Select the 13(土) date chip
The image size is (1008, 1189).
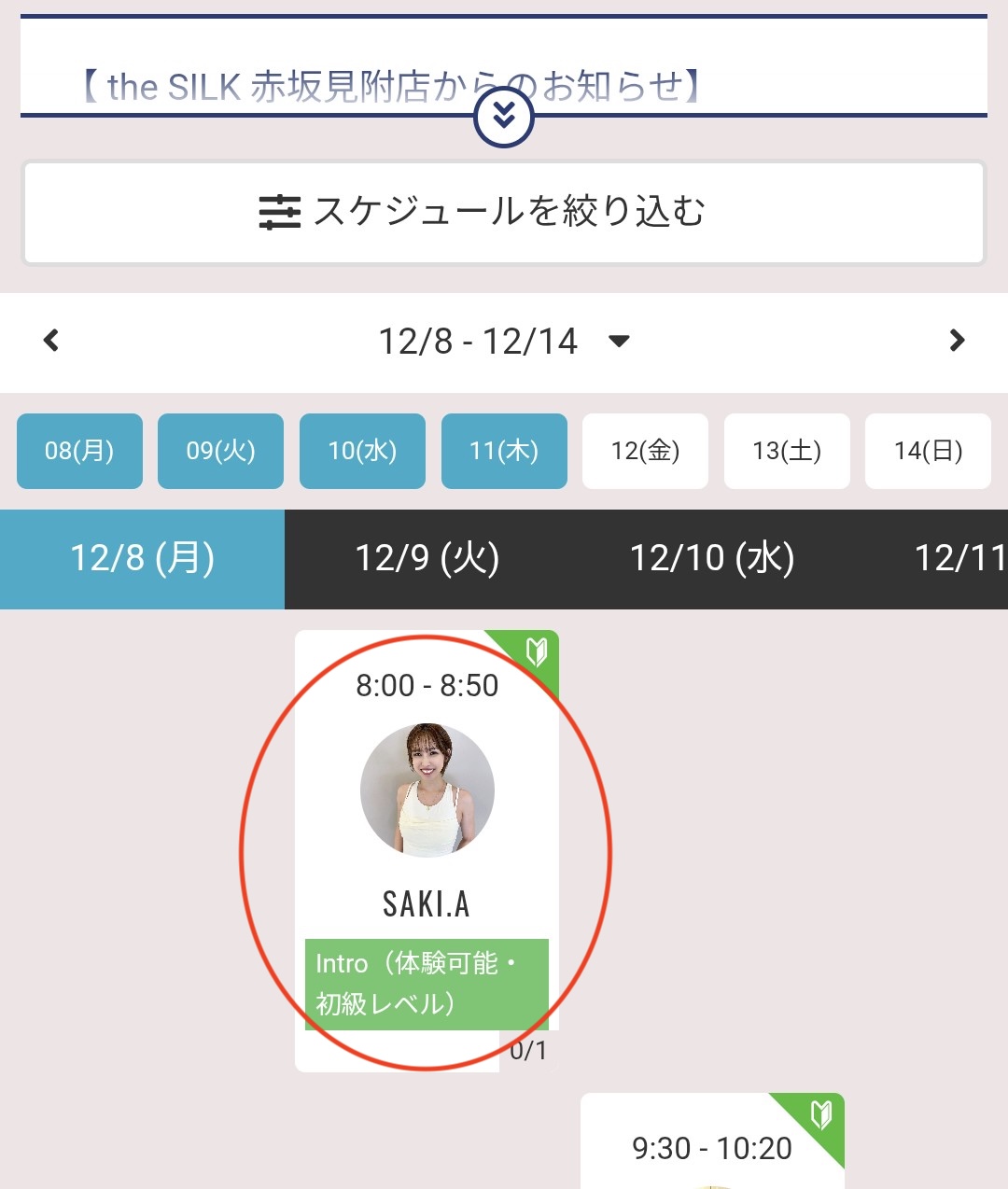[x=787, y=451]
